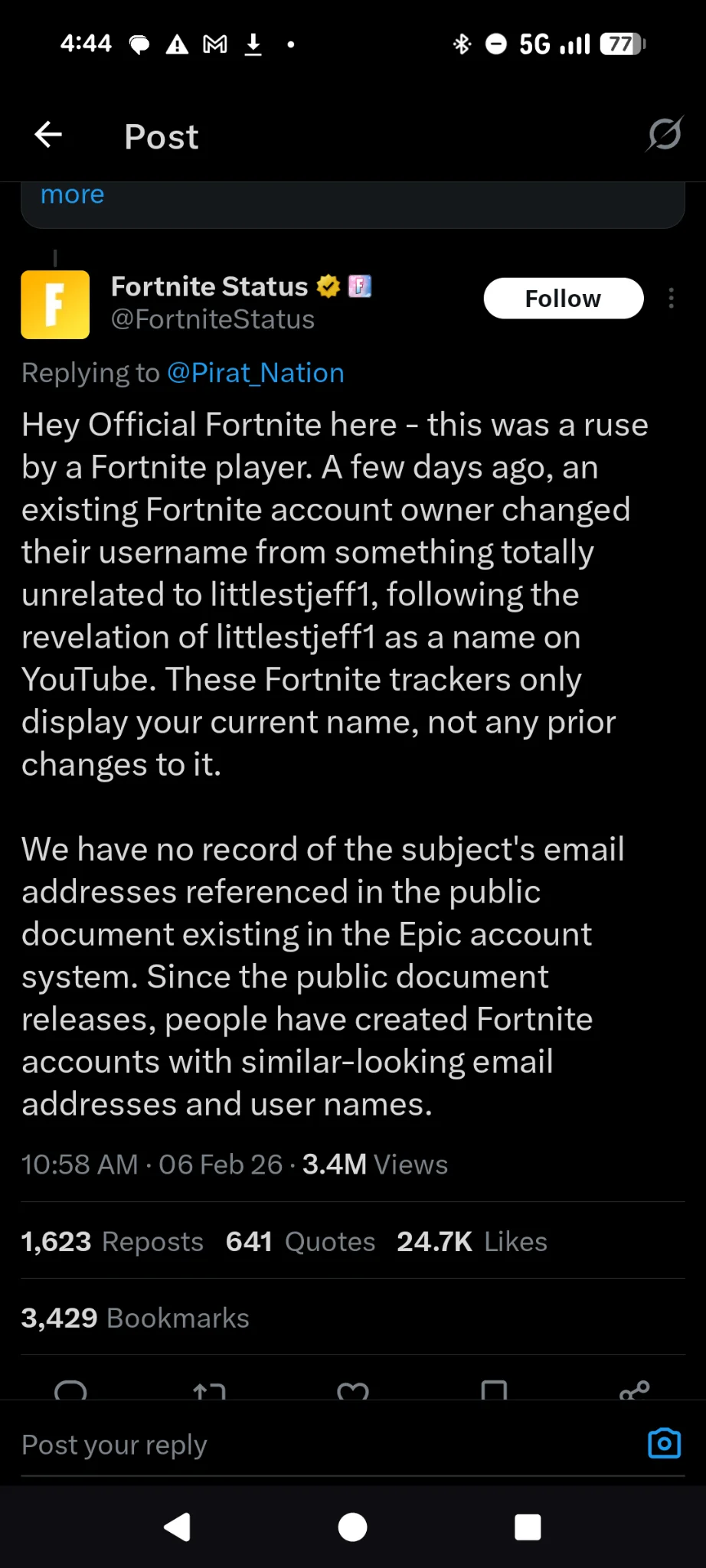Reply to this post via comment icon
The image size is (706, 1568).
[70, 1390]
